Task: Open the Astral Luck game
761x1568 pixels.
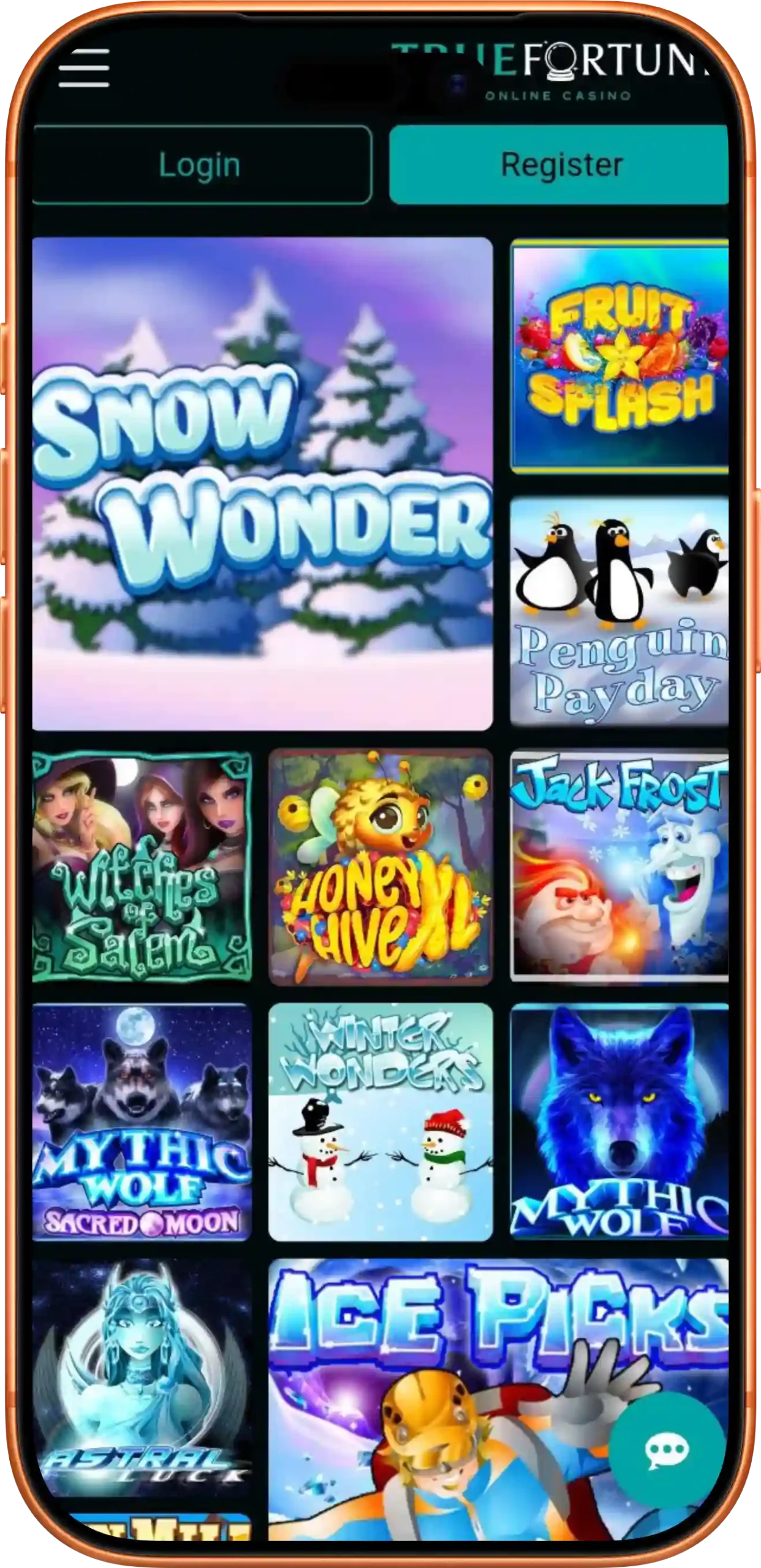Action: (142, 1378)
